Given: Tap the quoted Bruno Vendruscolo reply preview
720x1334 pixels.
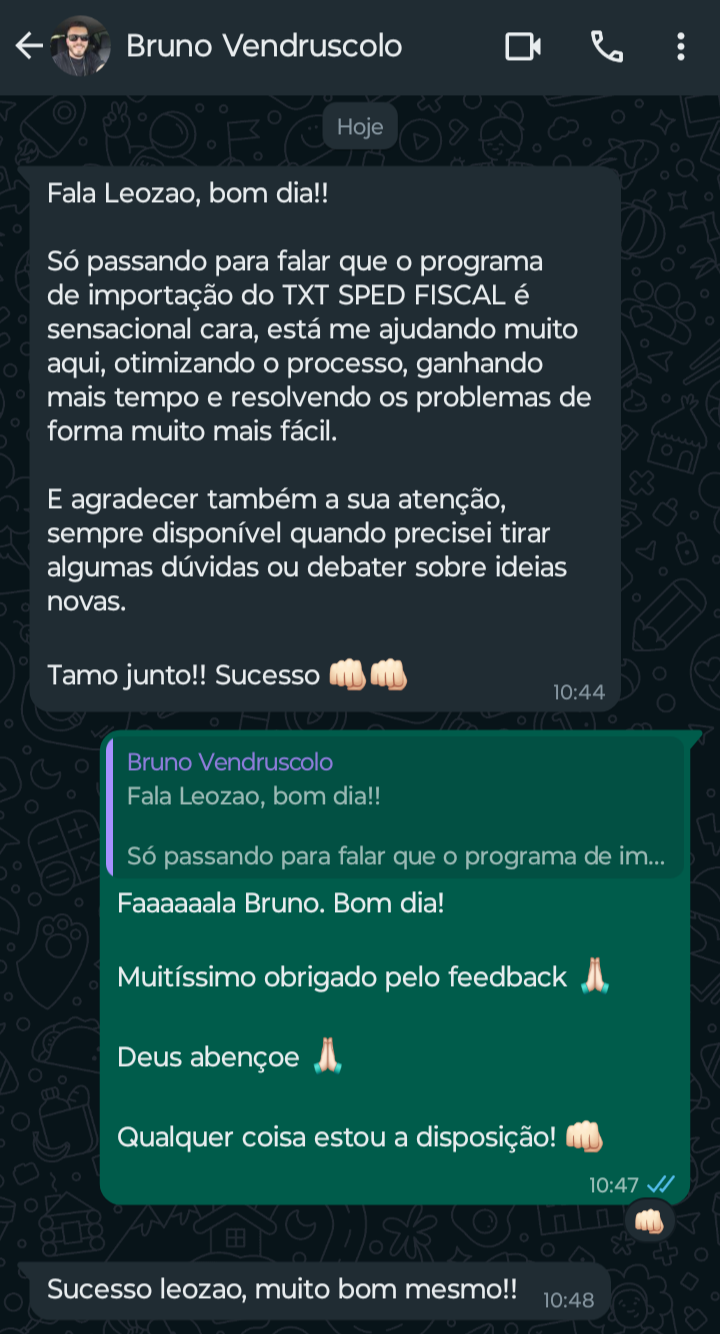Looking at the screenshot, I should (x=395, y=808).
